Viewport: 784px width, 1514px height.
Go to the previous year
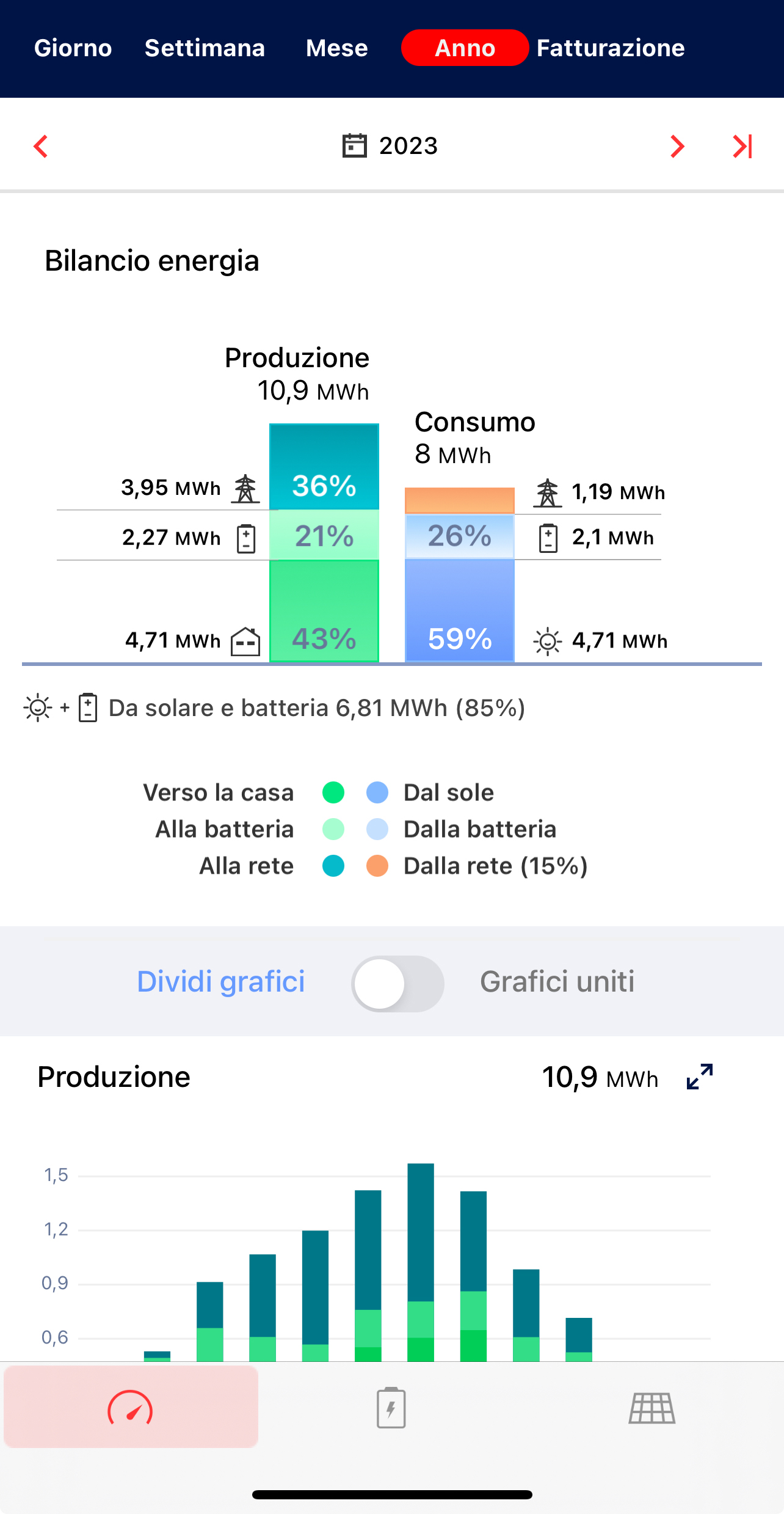coord(41,146)
